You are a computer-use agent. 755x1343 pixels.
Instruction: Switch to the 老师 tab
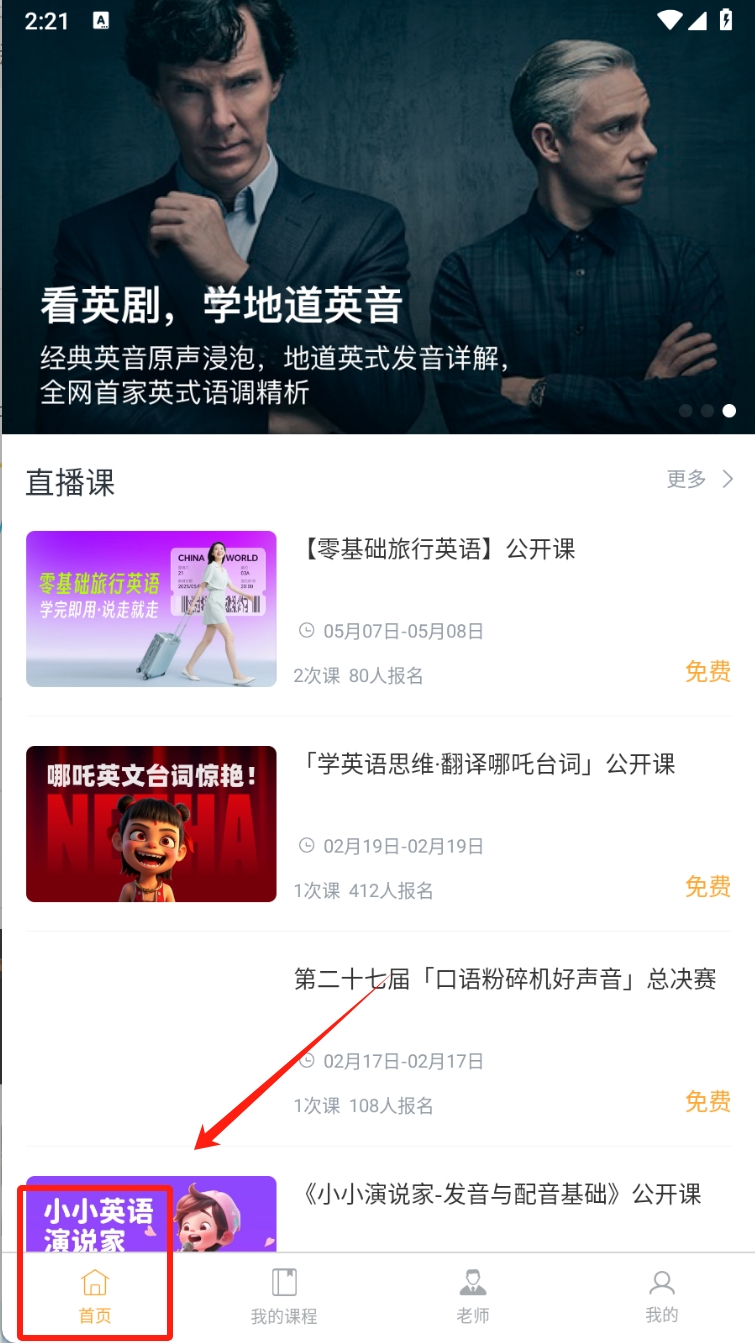click(473, 1296)
